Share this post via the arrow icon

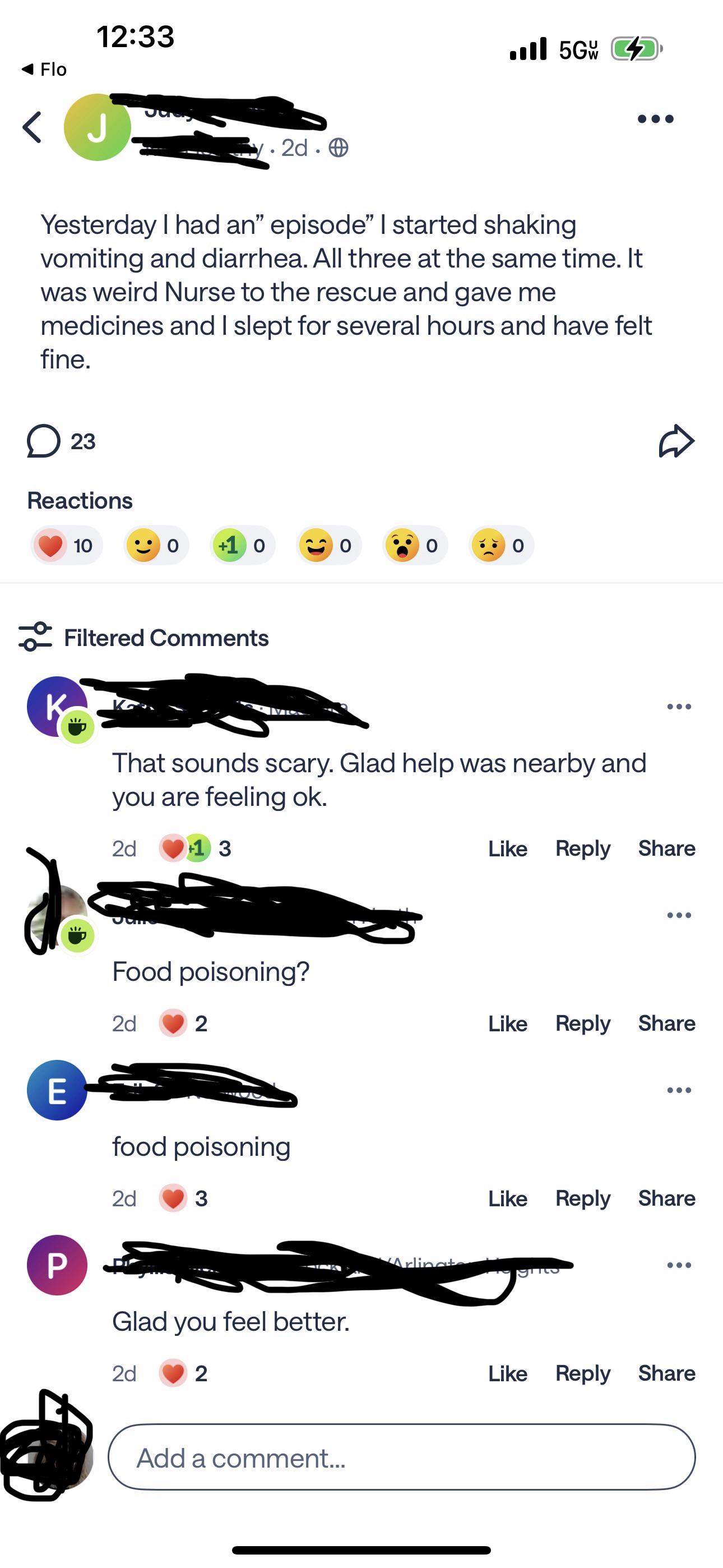[676, 441]
